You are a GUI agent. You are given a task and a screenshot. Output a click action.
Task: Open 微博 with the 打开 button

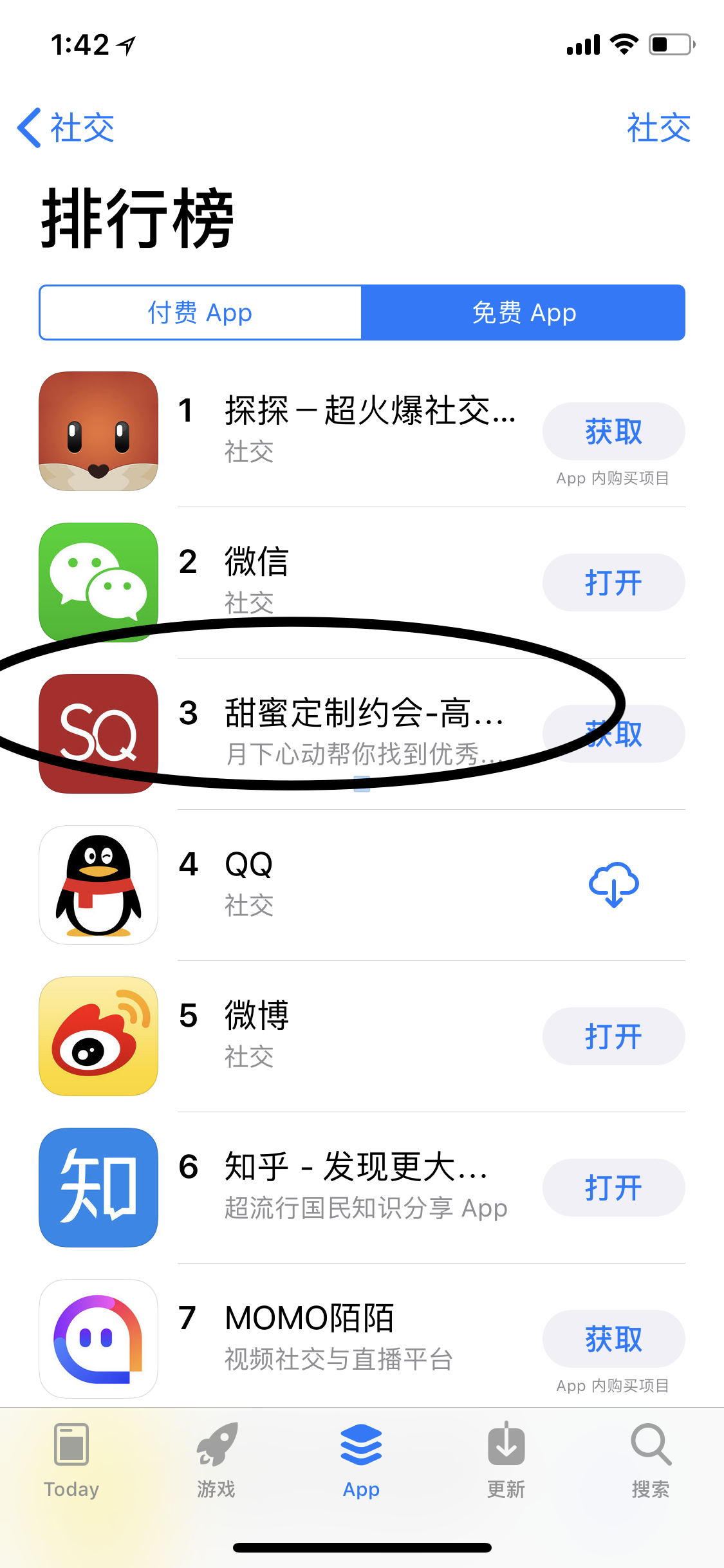613,1036
